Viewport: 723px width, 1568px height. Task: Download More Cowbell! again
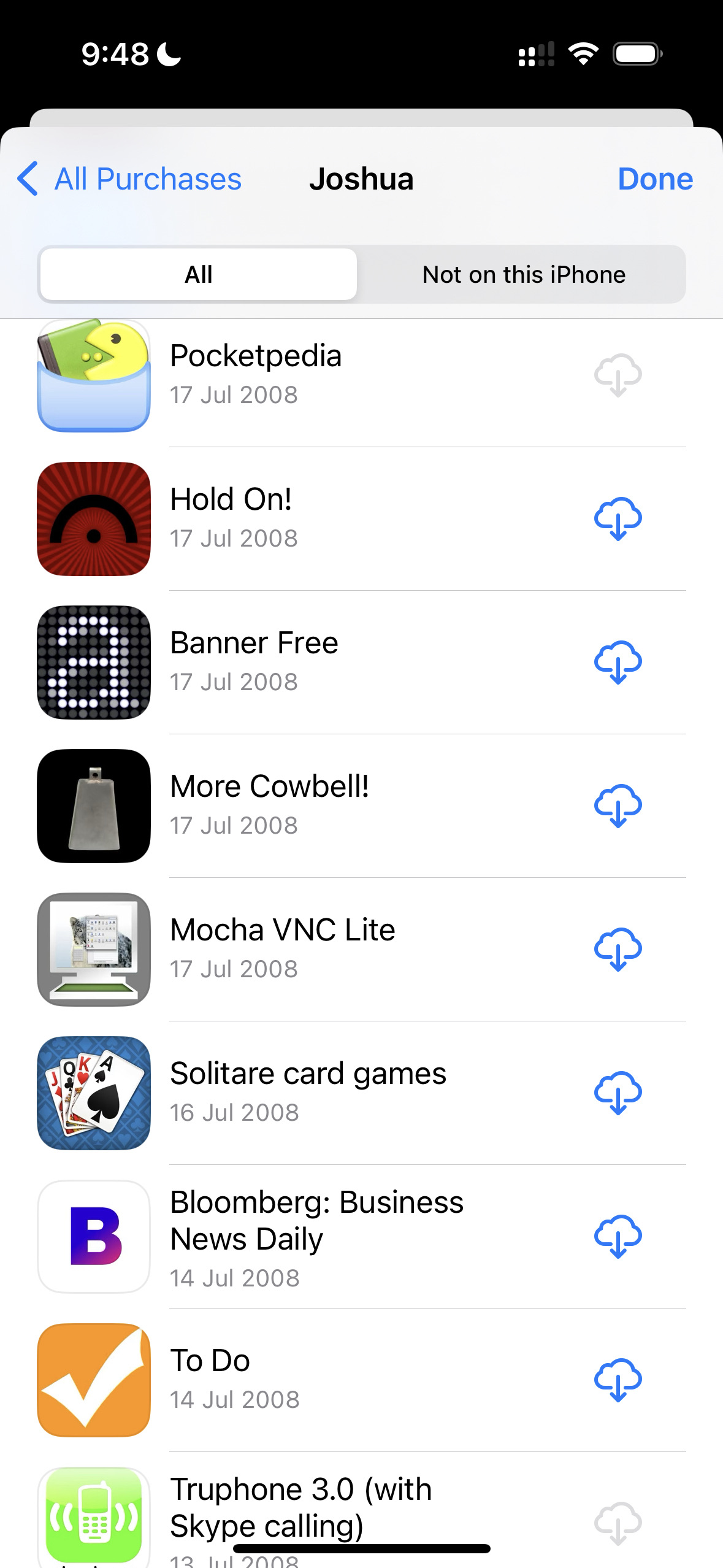tap(618, 806)
